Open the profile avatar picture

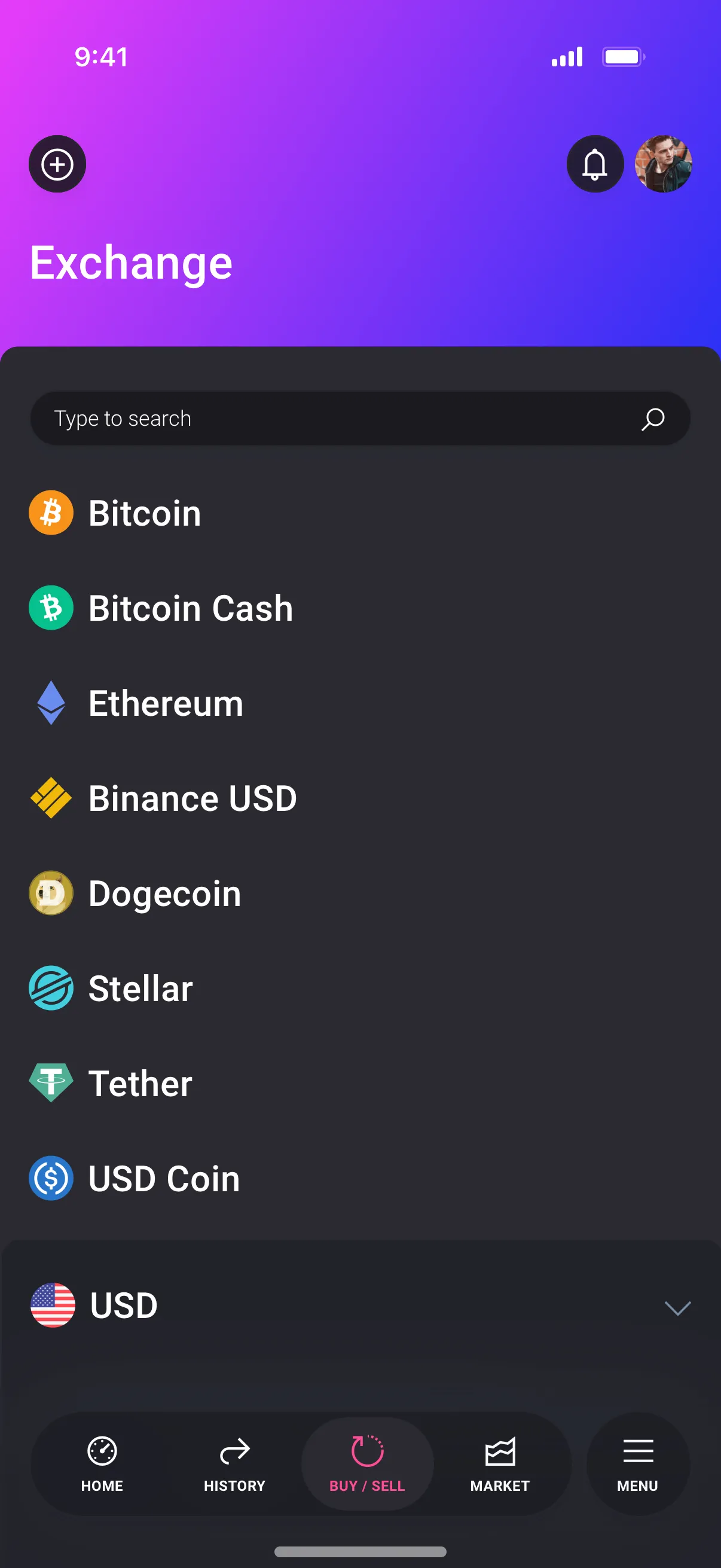[x=664, y=164]
